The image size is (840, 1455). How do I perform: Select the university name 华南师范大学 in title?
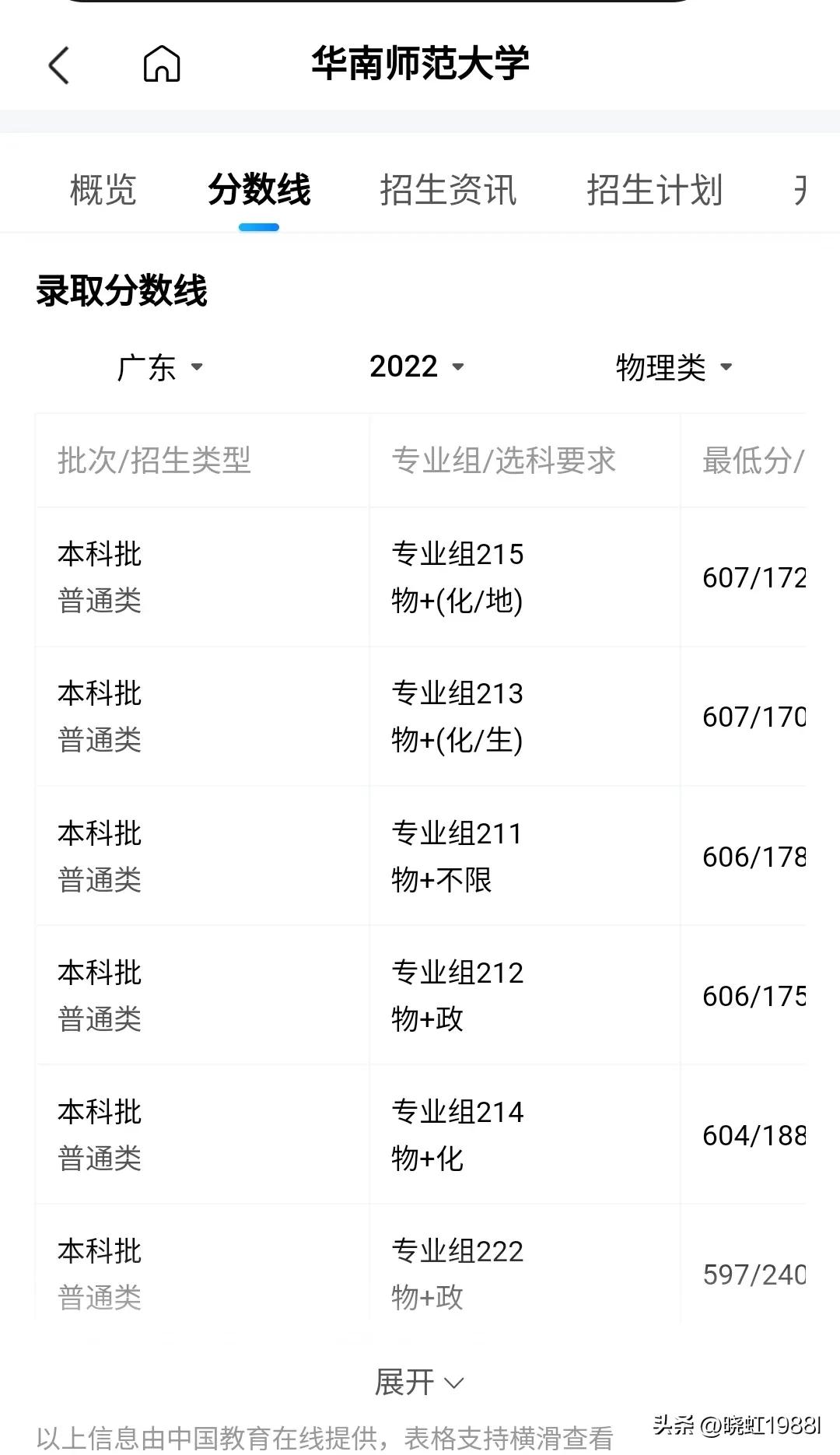coord(420,65)
